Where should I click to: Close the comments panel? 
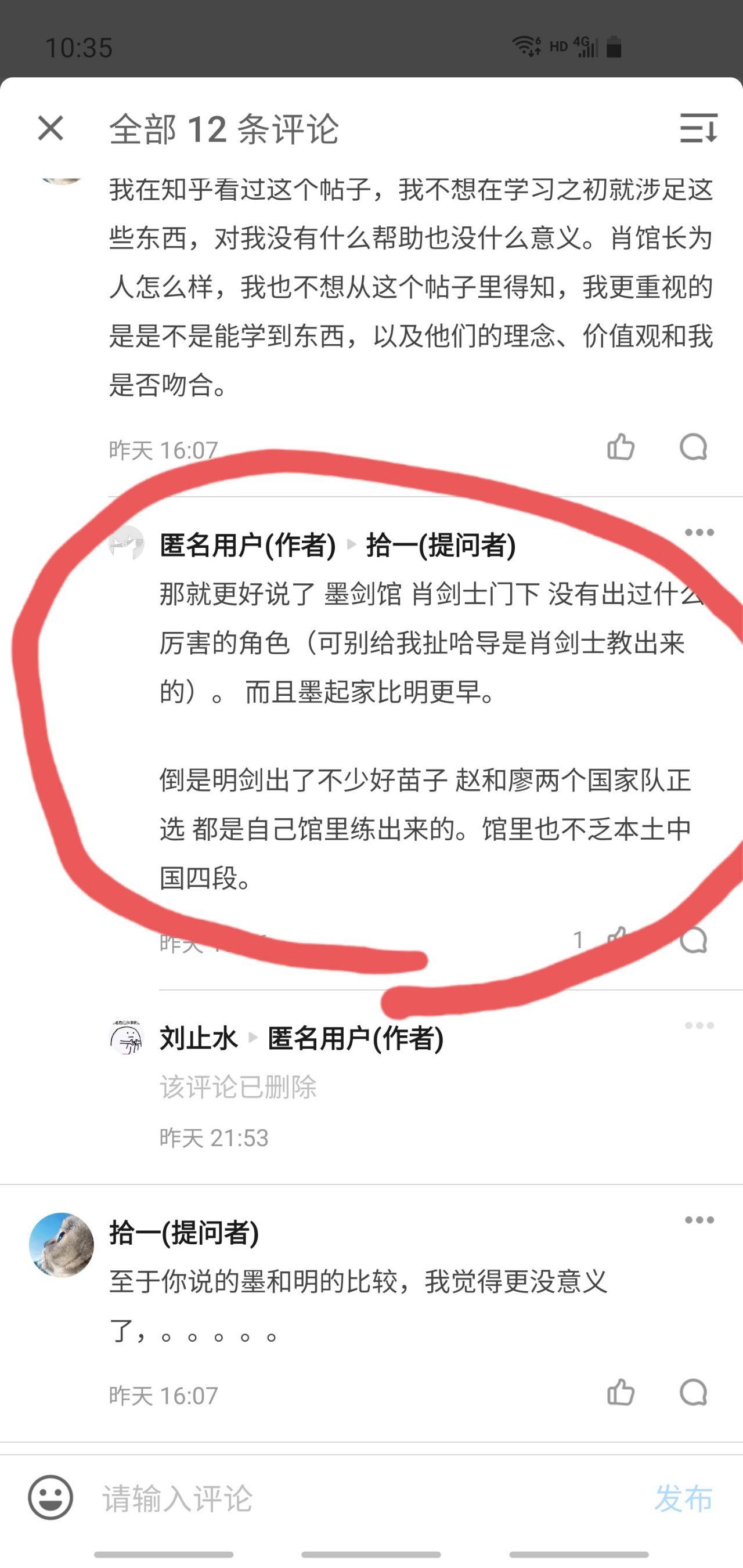[50, 128]
